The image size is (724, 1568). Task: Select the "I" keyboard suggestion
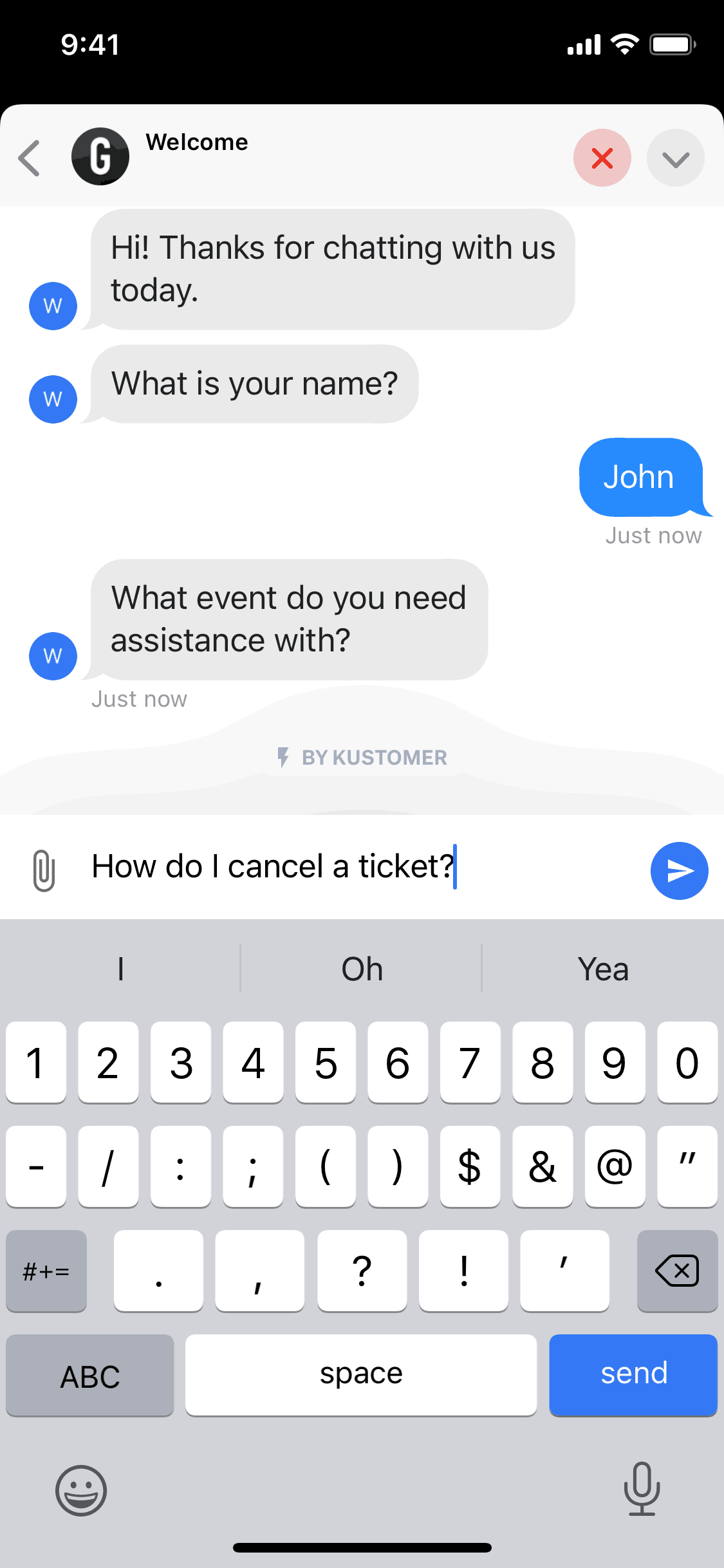pos(120,969)
